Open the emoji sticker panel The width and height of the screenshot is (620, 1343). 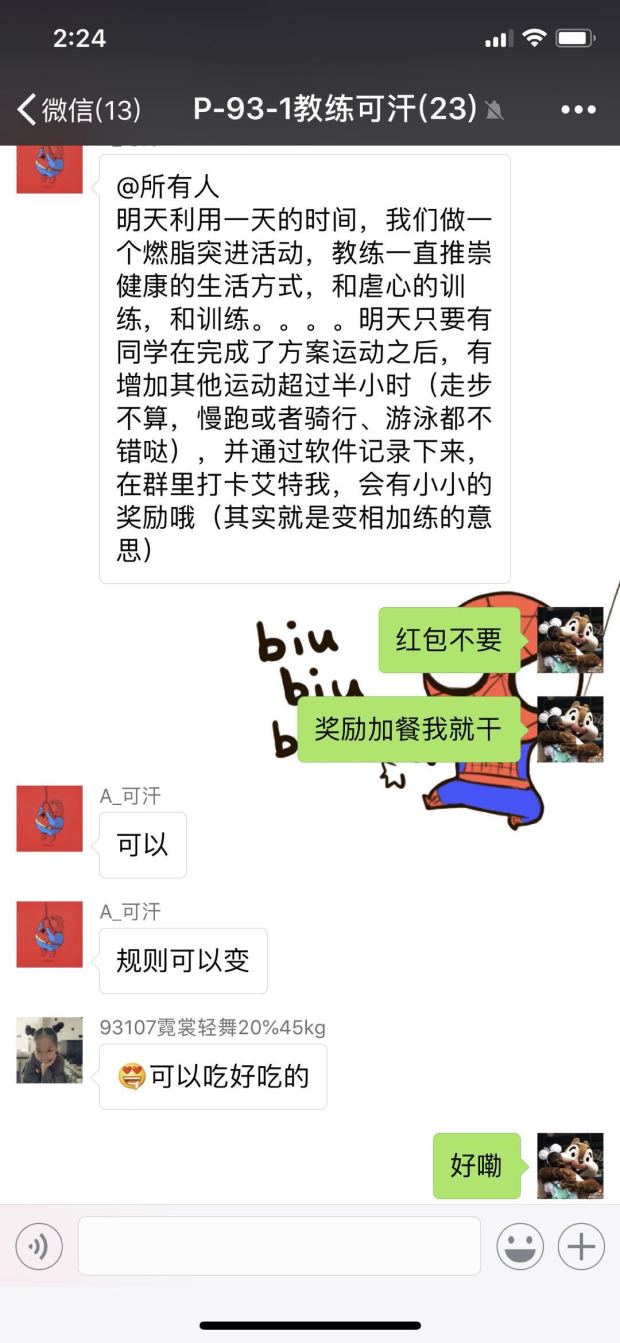point(520,1246)
